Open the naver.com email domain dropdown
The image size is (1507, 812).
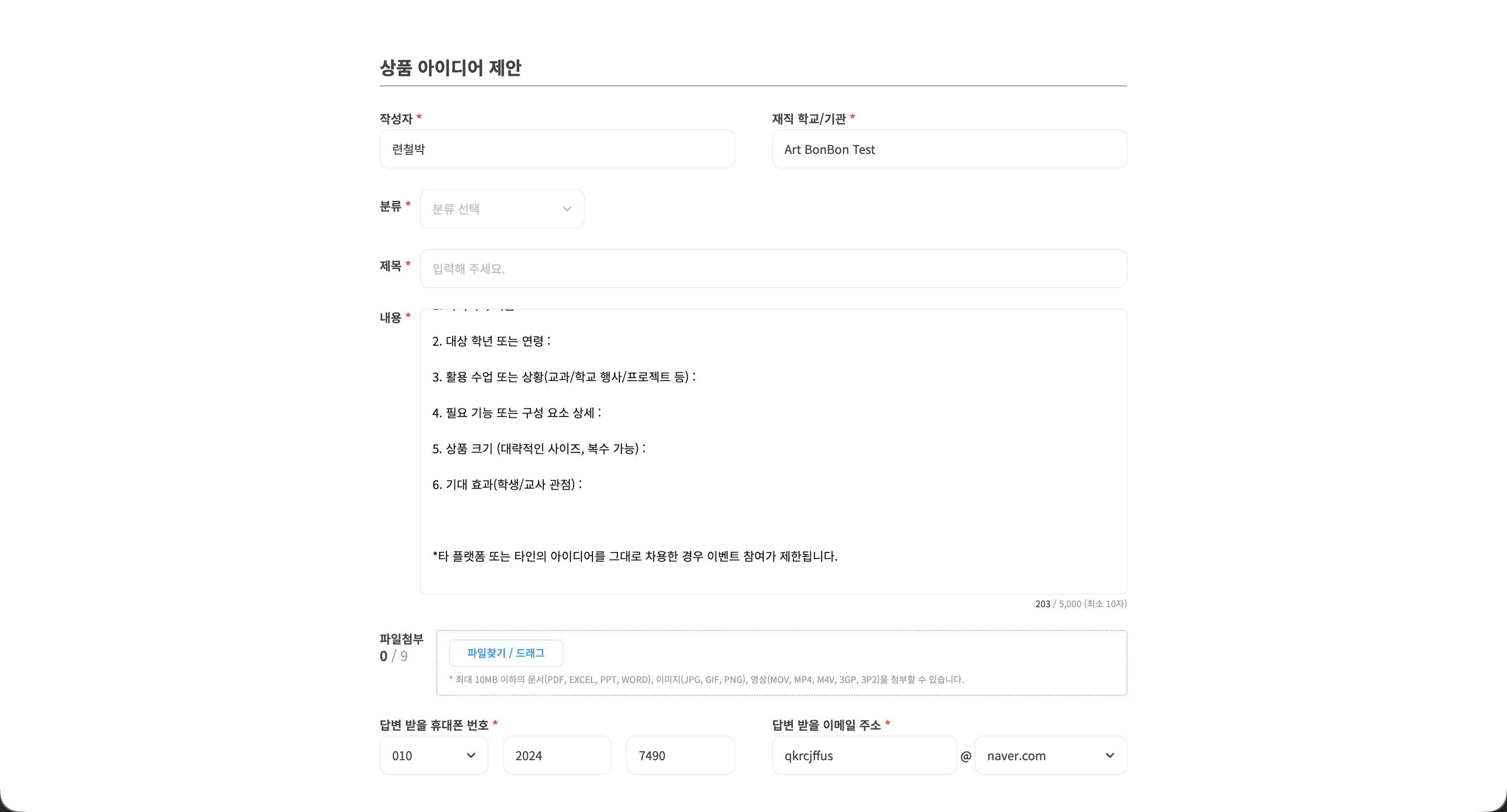[1050, 755]
